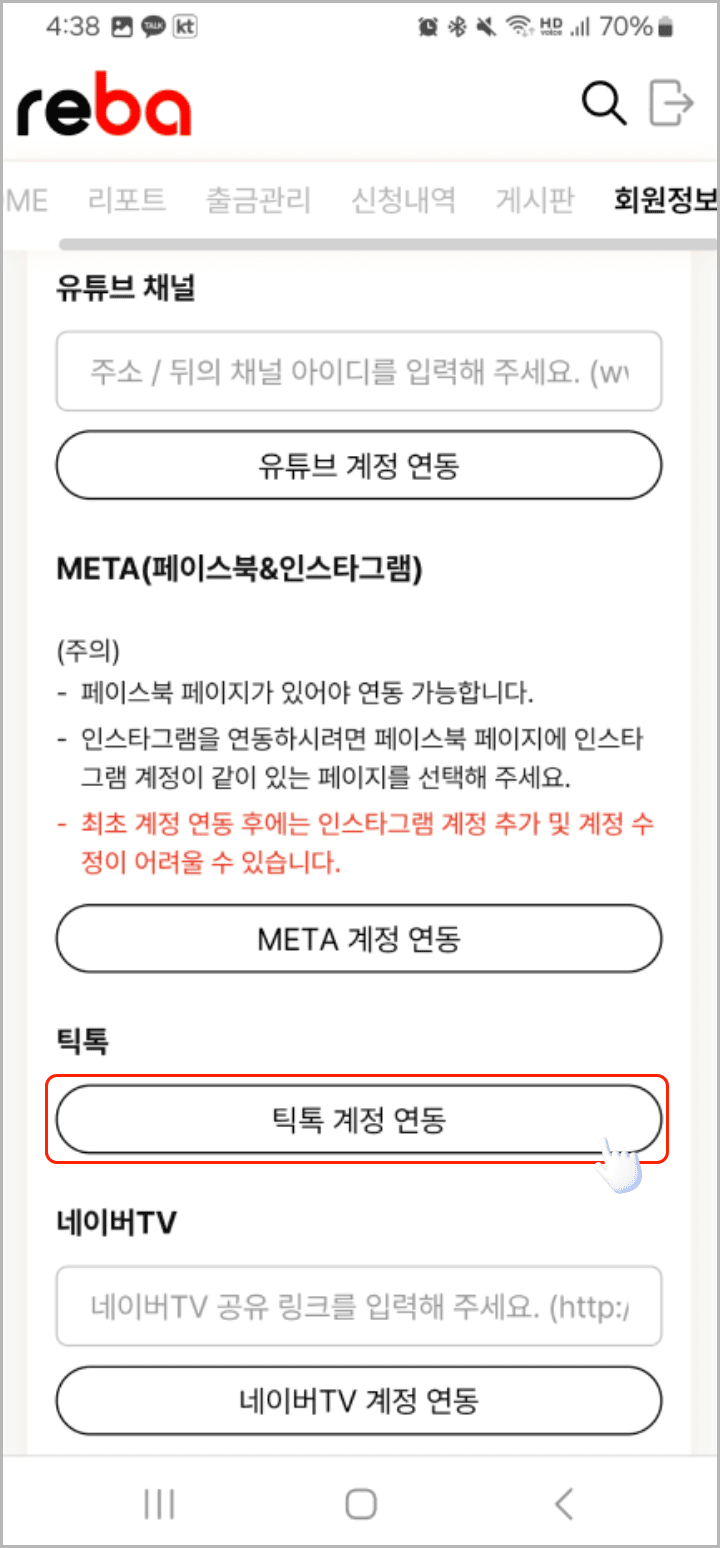Focus the 네이버TV share link field
Image resolution: width=720 pixels, height=1548 pixels.
pyautogui.click(x=358, y=1306)
